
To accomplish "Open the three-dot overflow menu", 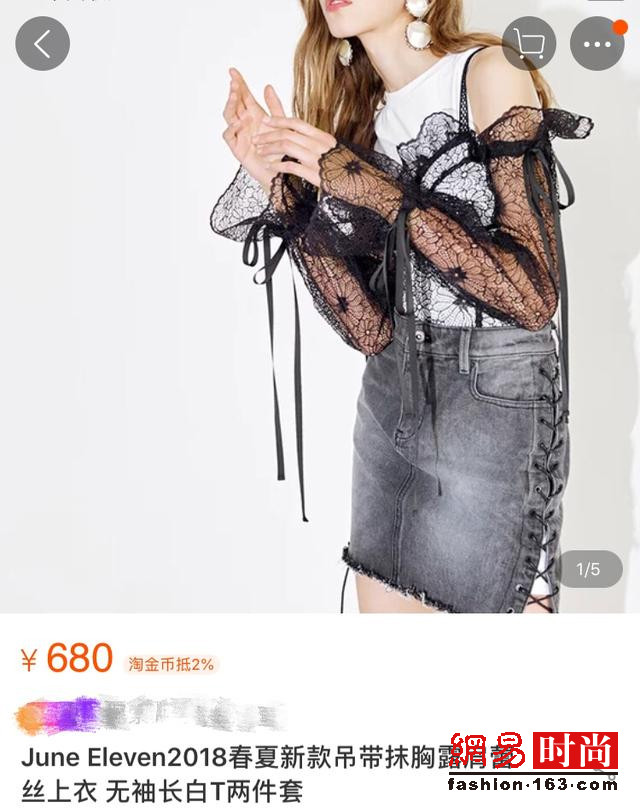I will [597, 44].
